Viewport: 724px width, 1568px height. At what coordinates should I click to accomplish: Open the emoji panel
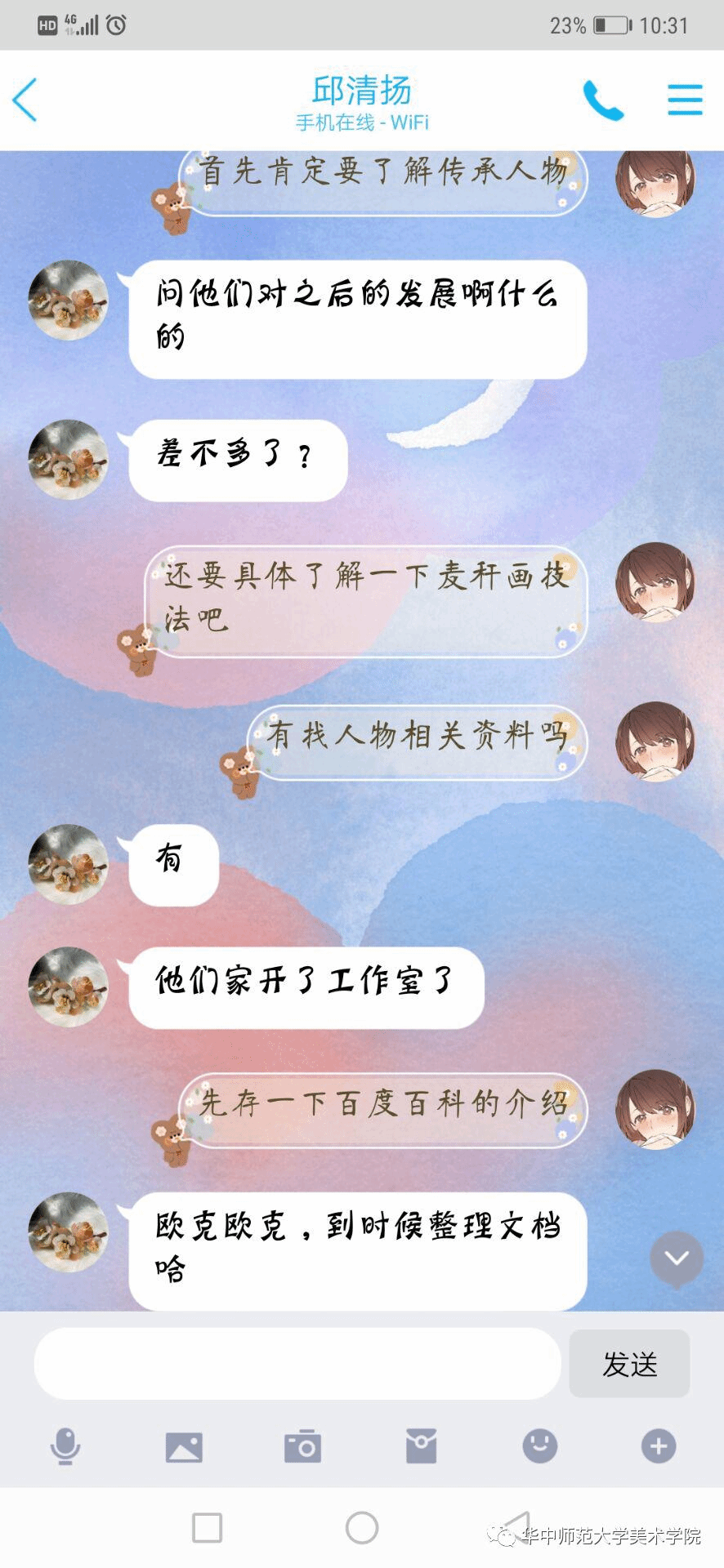[x=539, y=1446]
